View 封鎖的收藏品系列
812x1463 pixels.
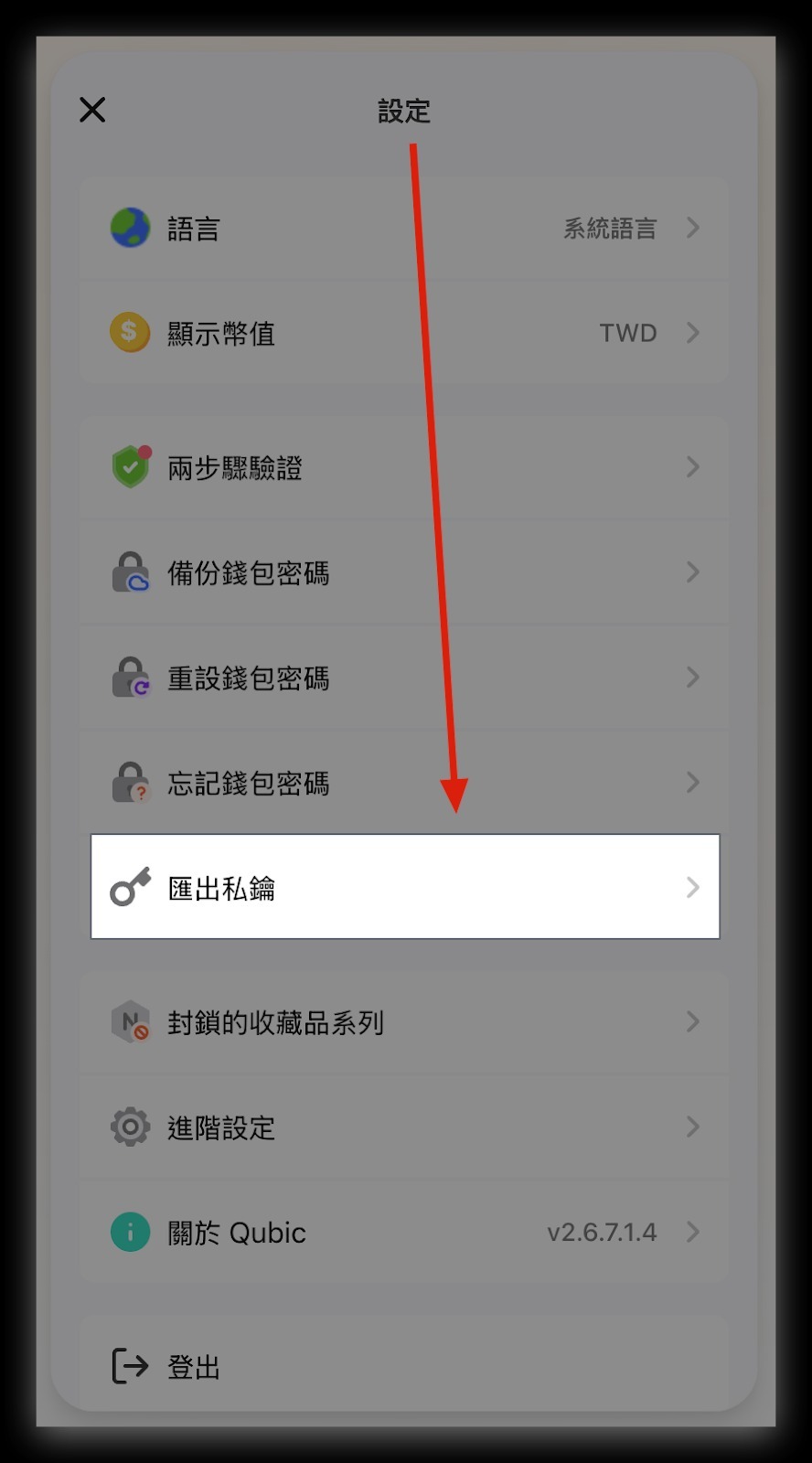(x=404, y=1022)
